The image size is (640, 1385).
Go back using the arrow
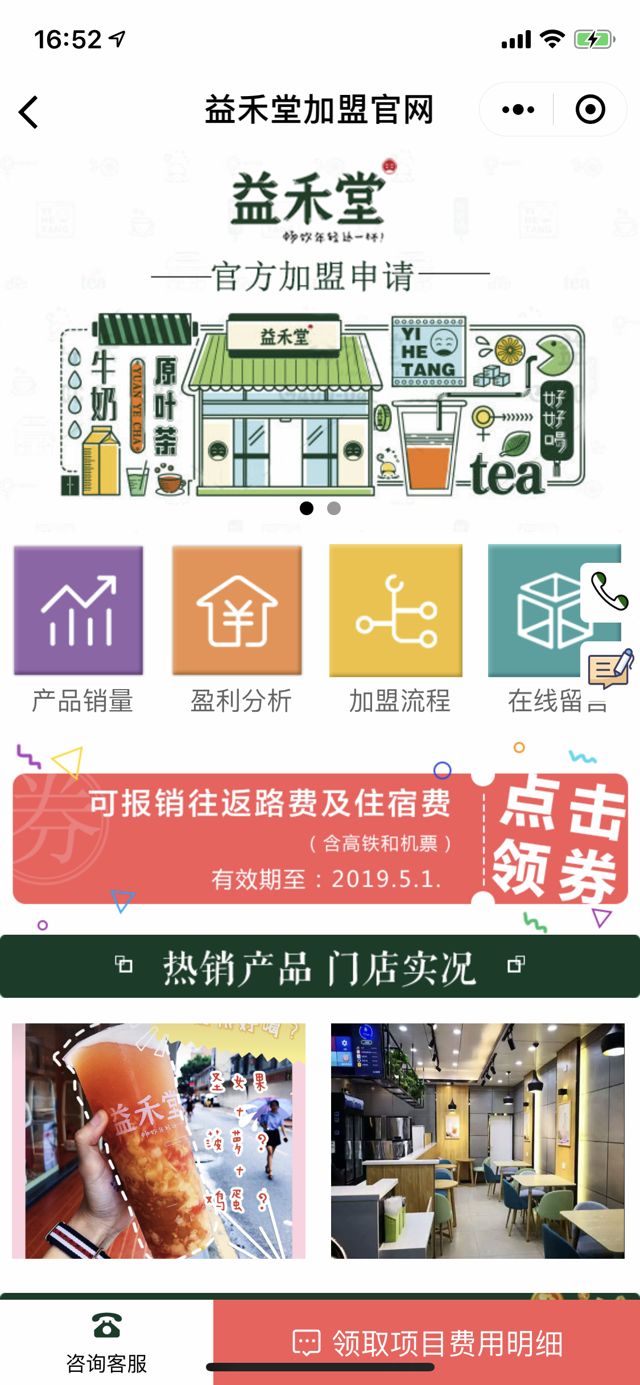pyautogui.click(x=29, y=111)
